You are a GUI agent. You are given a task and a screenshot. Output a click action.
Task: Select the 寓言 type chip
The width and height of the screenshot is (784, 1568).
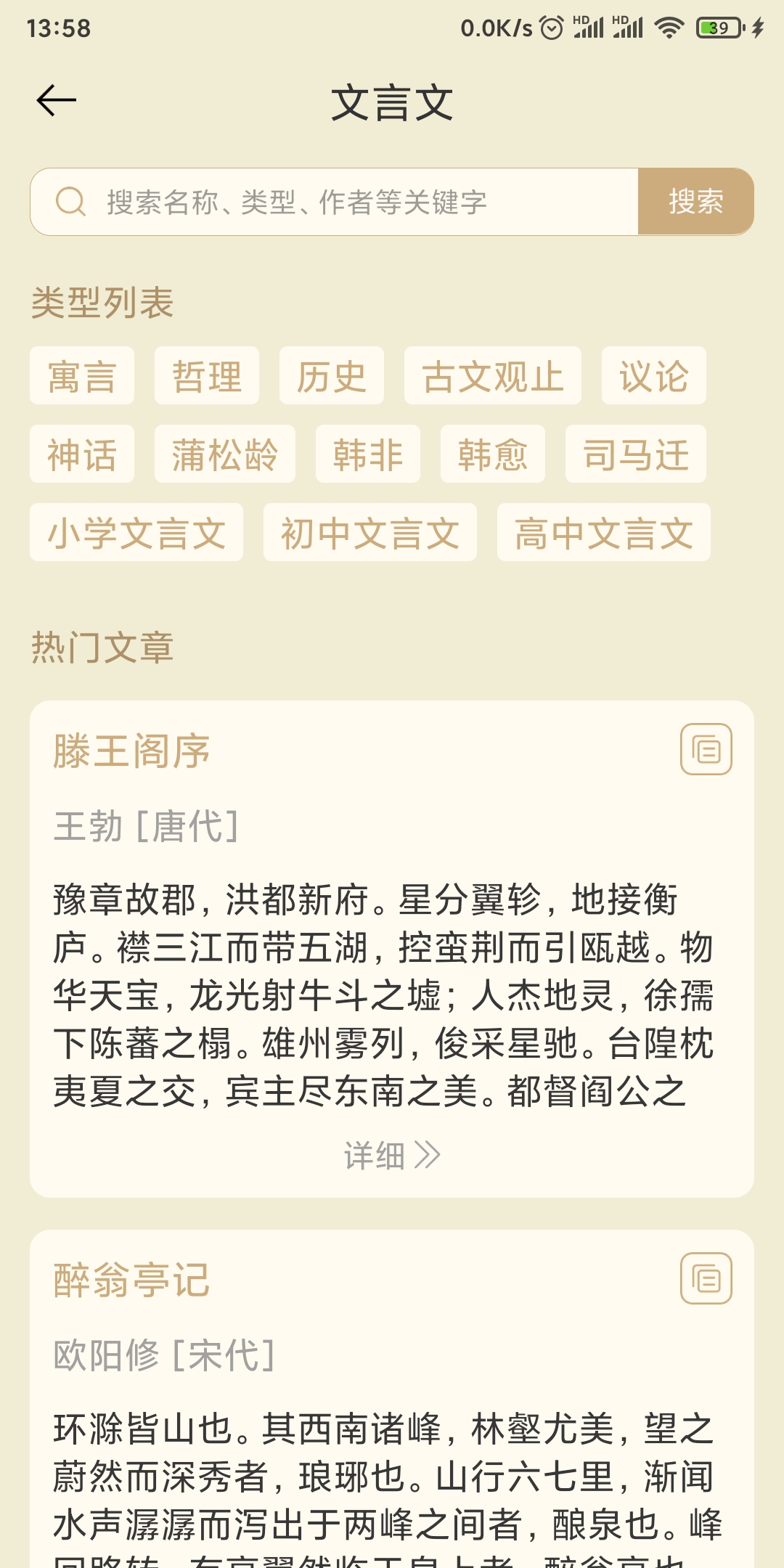tap(82, 376)
